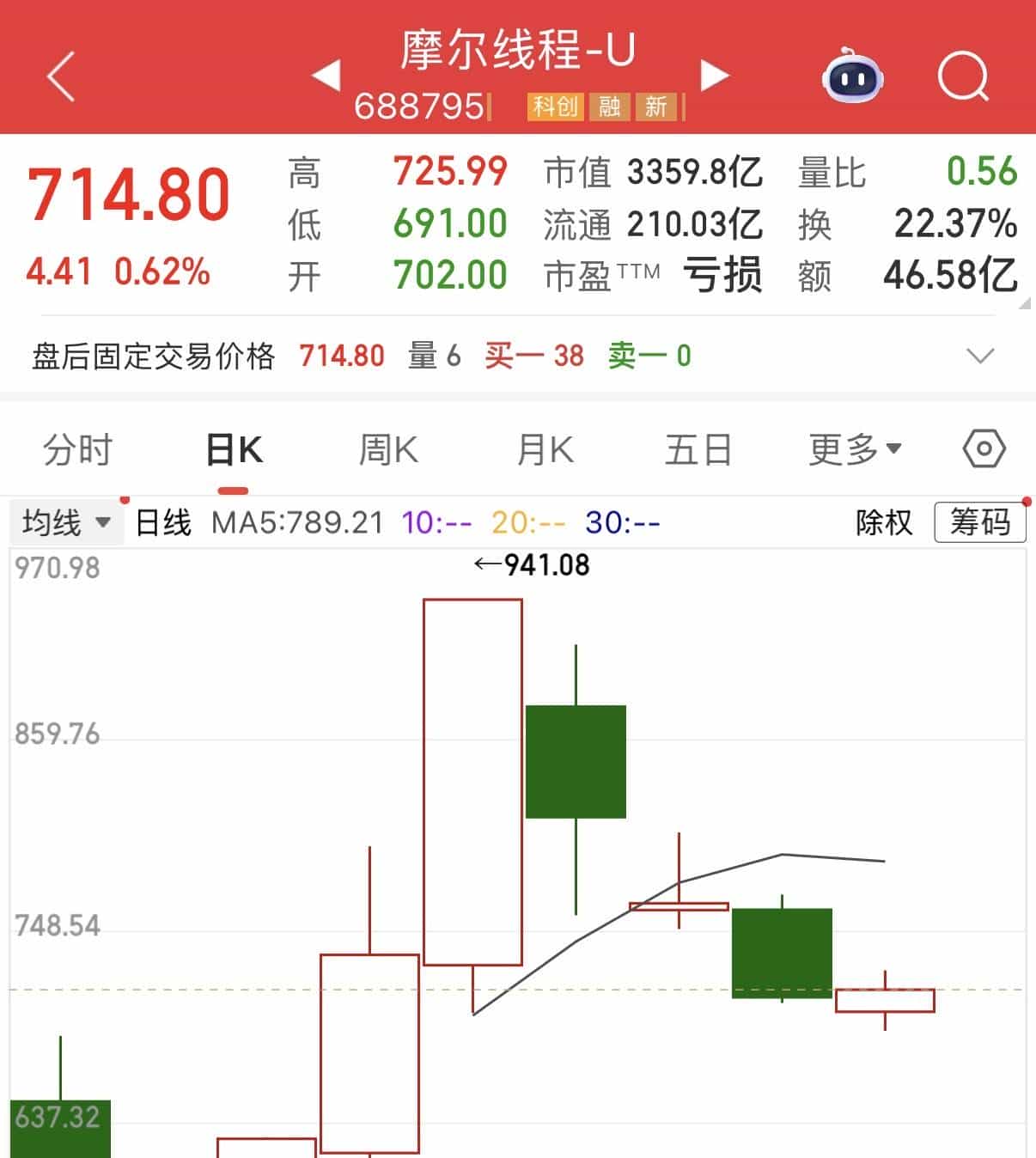Toggle 除权 ex-rights adjustment

(x=882, y=521)
